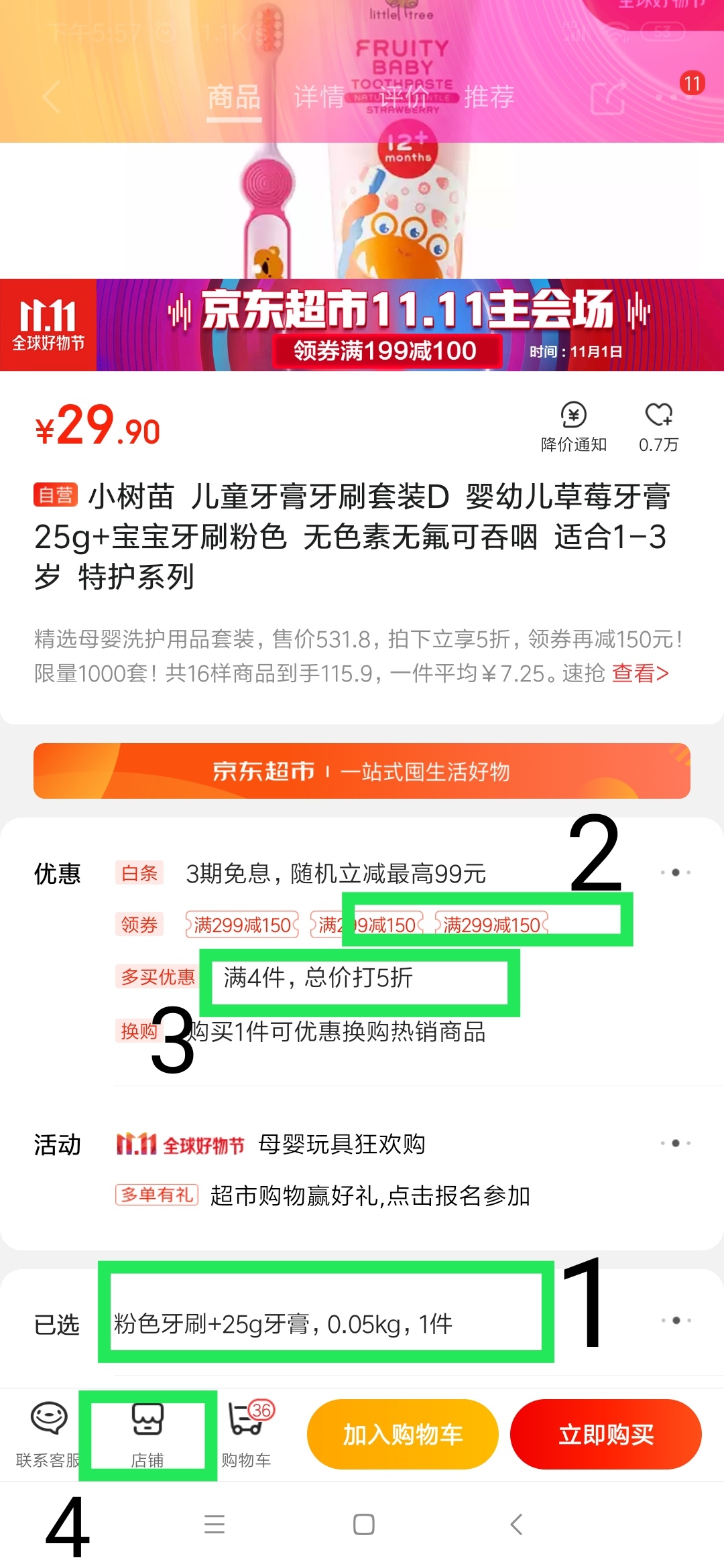Open the 白条 3期免息 offer row
Image resolution: width=724 pixels, height=1568 pixels.
coord(335,873)
